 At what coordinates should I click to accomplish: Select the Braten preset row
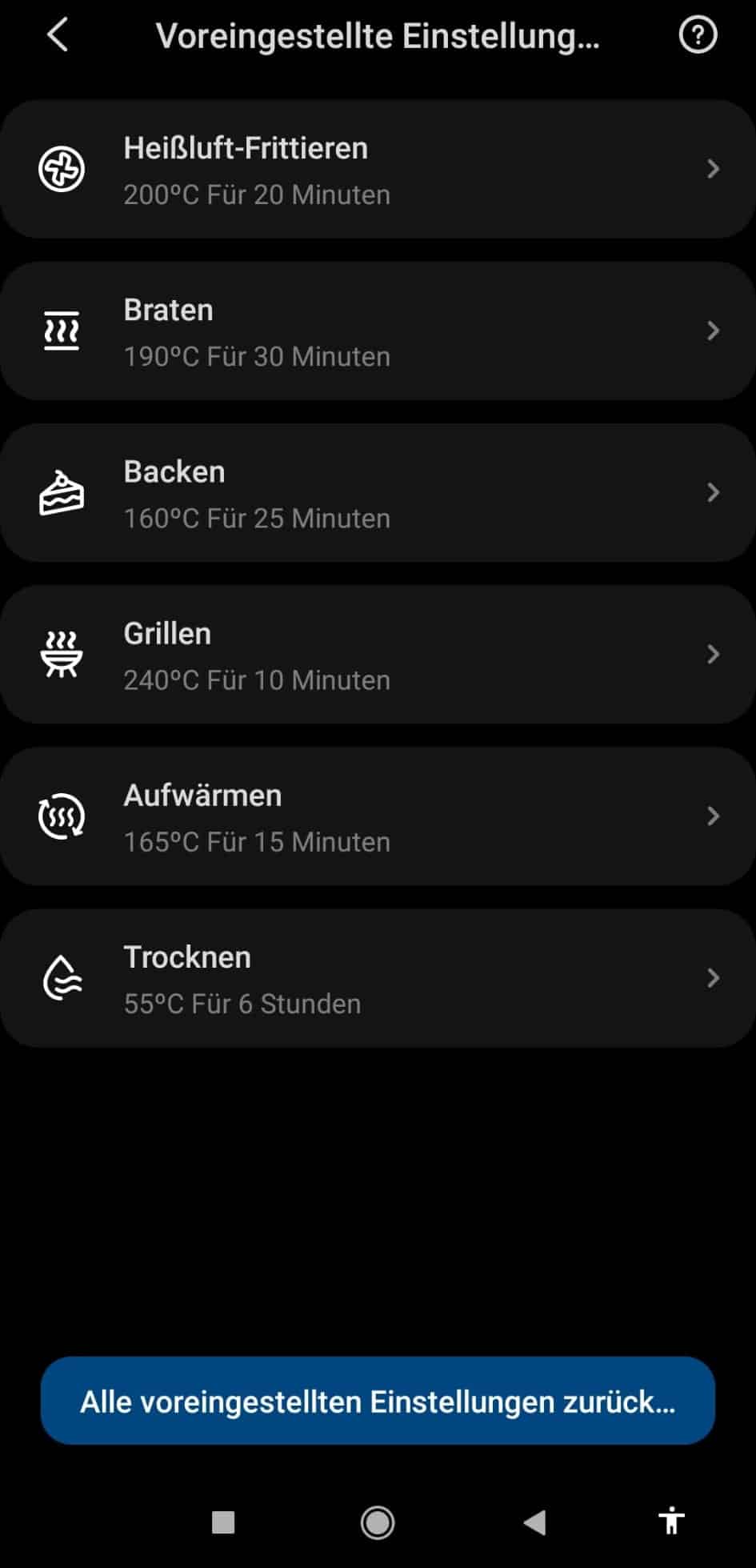pyautogui.click(x=378, y=331)
